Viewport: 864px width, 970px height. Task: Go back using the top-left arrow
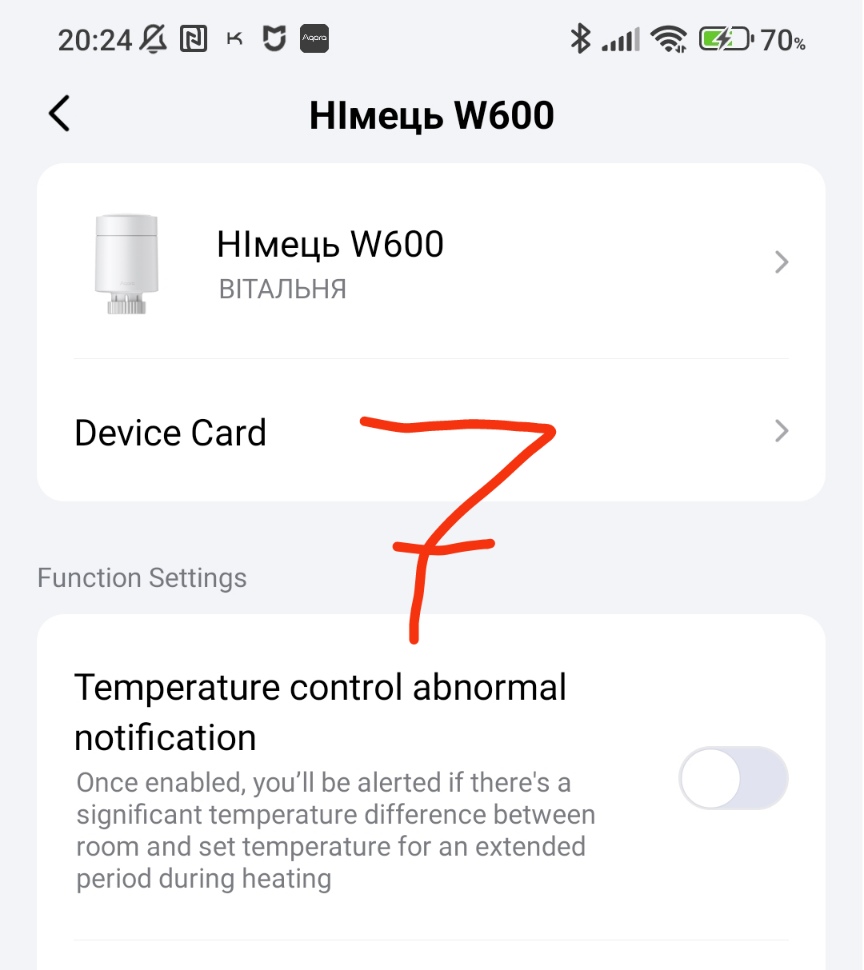60,114
